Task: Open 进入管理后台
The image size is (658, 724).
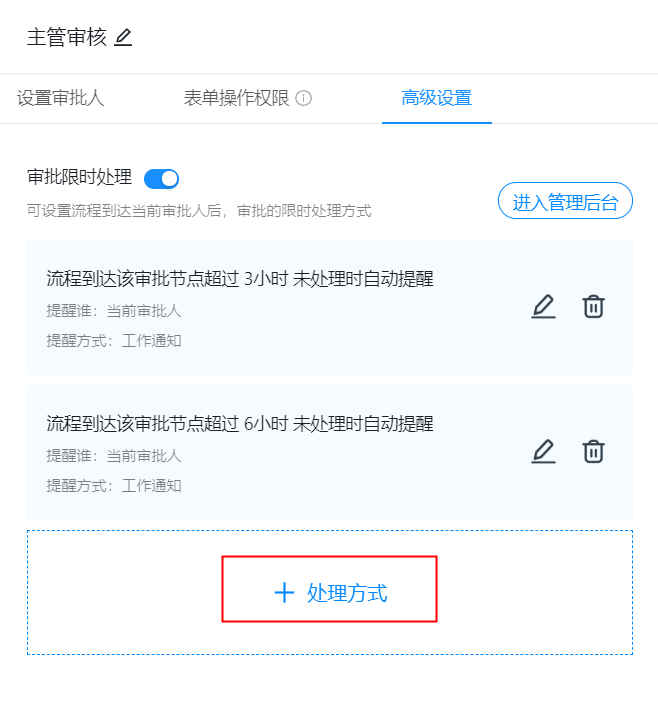Action: click(565, 202)
